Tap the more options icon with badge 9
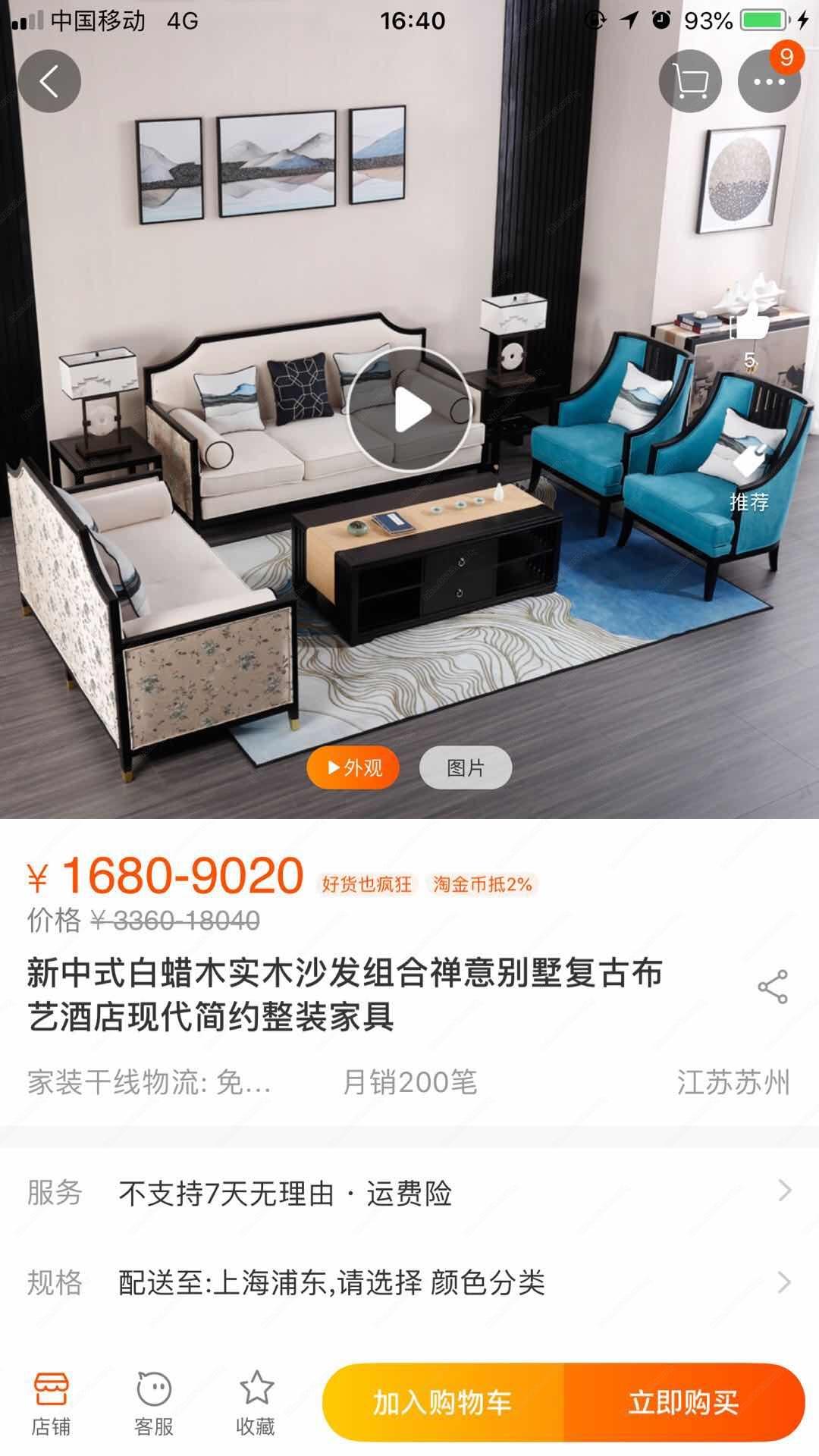The width and height of the screenshot is (819, 1456). (770, 81)
